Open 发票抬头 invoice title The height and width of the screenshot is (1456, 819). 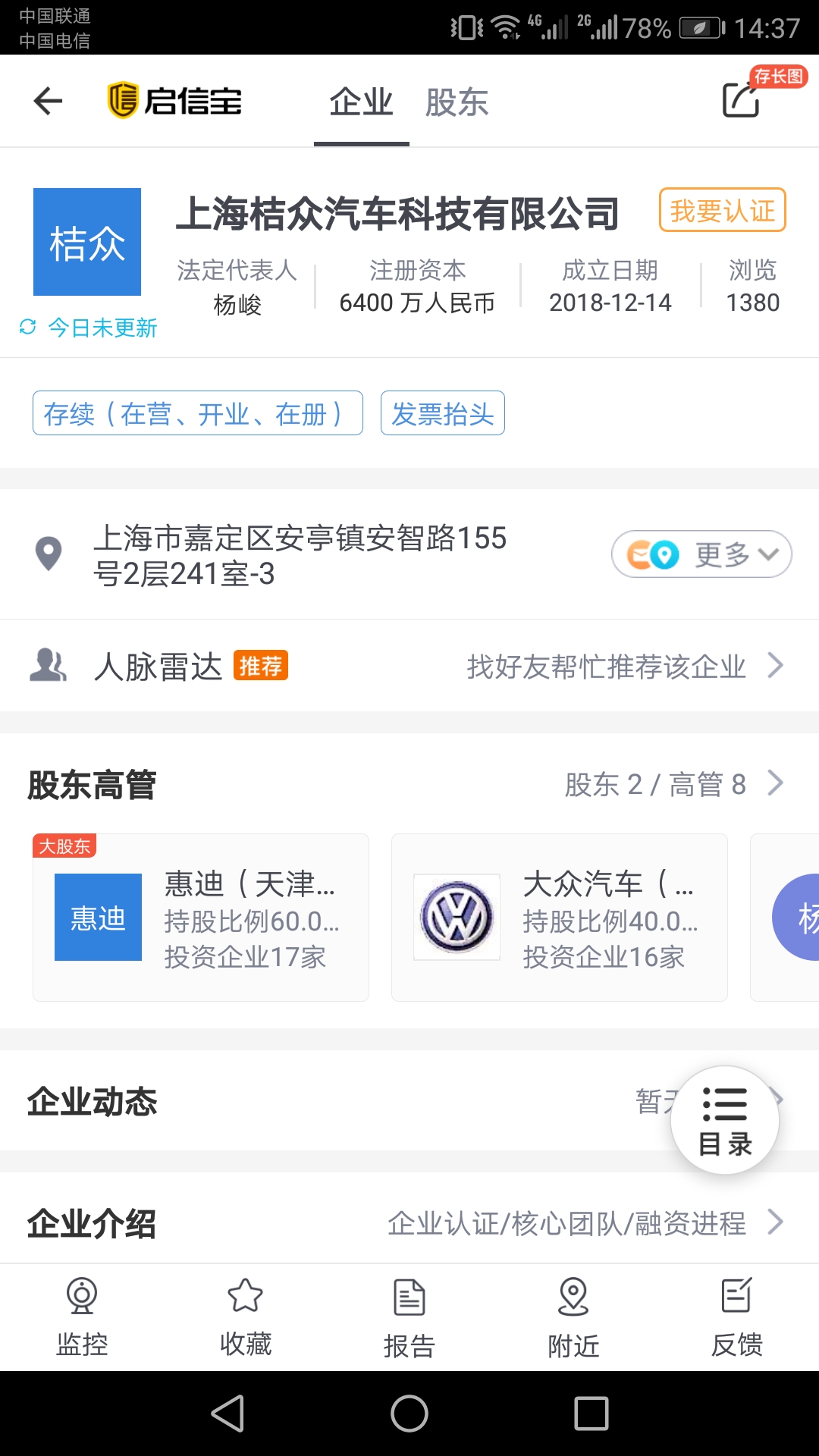(x=443, y=413)
